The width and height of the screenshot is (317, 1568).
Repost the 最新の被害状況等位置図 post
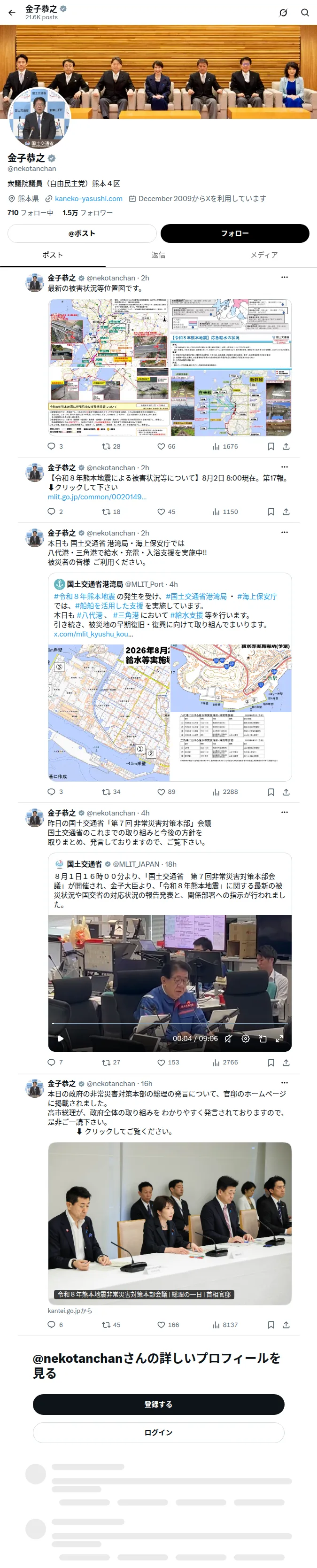[x=111, y=446]
